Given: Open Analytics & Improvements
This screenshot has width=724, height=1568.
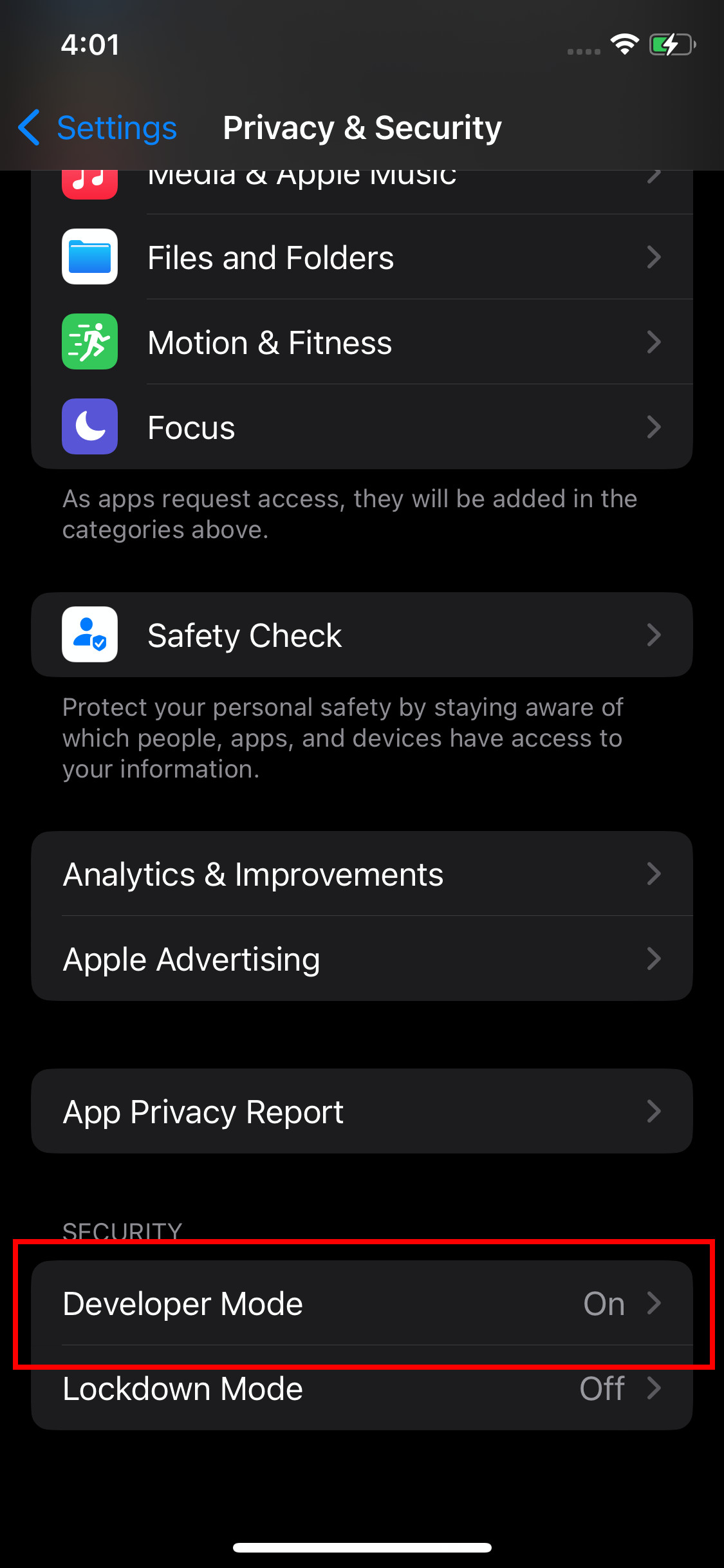Looking at the screenshot, I should [x=362, y=874].
